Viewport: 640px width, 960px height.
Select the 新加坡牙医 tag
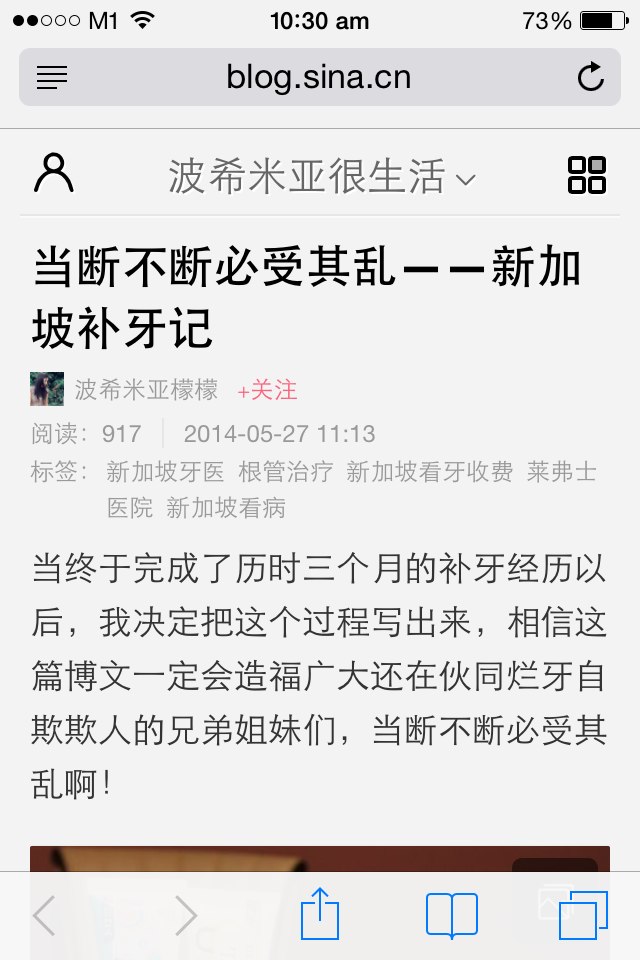165,471
